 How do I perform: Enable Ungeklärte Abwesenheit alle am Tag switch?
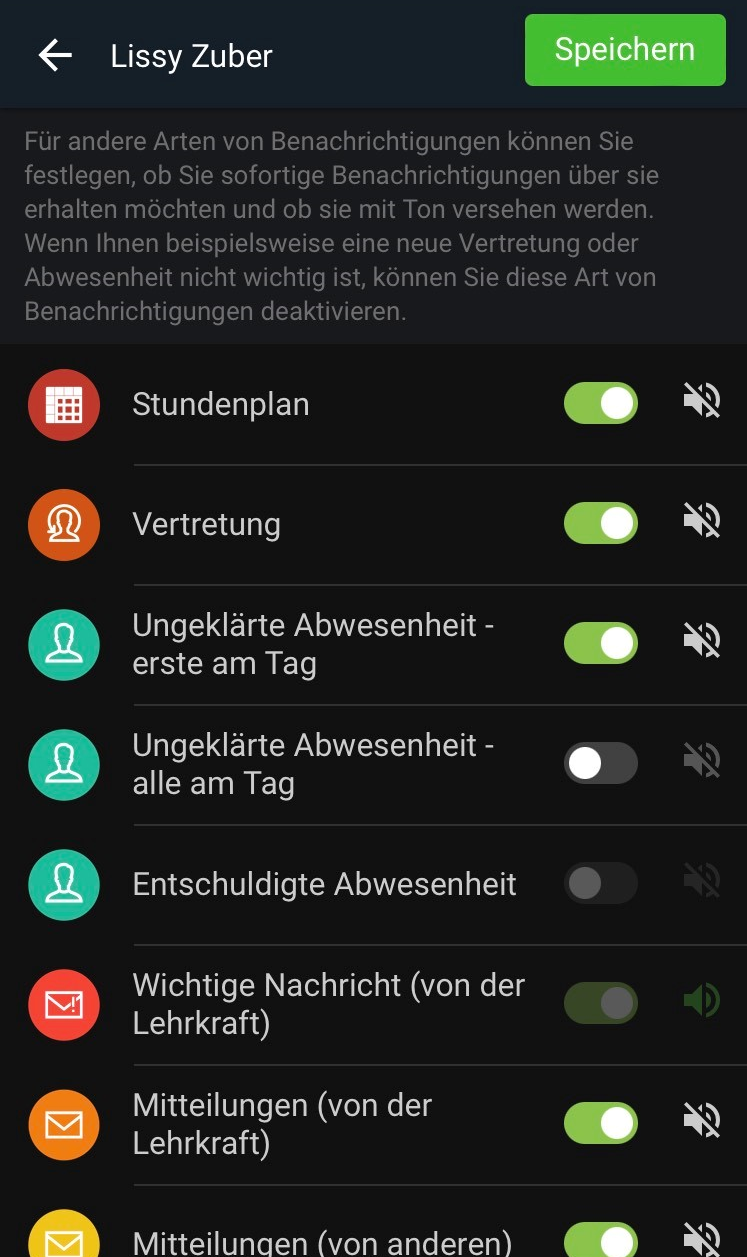click(601, 763)
